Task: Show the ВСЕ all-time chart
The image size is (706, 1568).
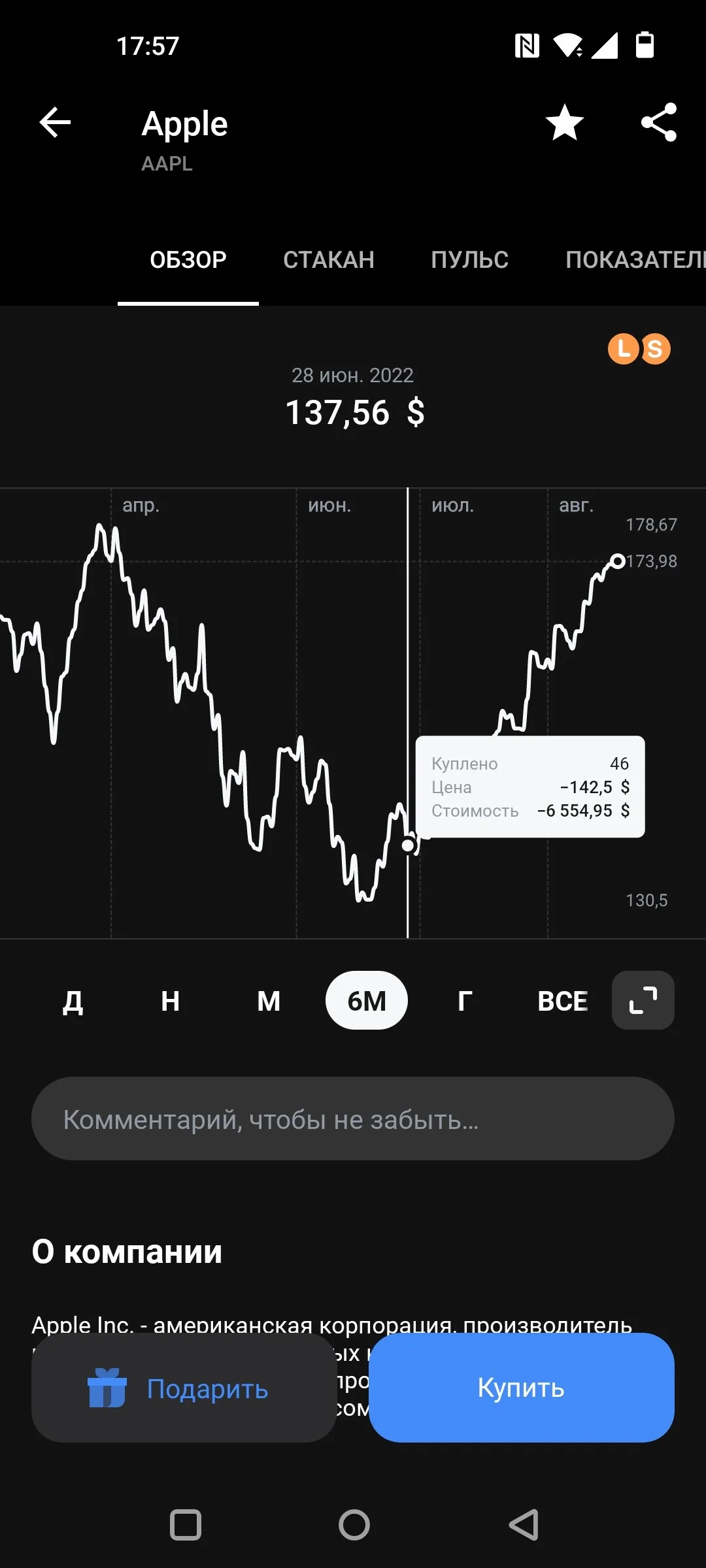Action: point(563,1000)
